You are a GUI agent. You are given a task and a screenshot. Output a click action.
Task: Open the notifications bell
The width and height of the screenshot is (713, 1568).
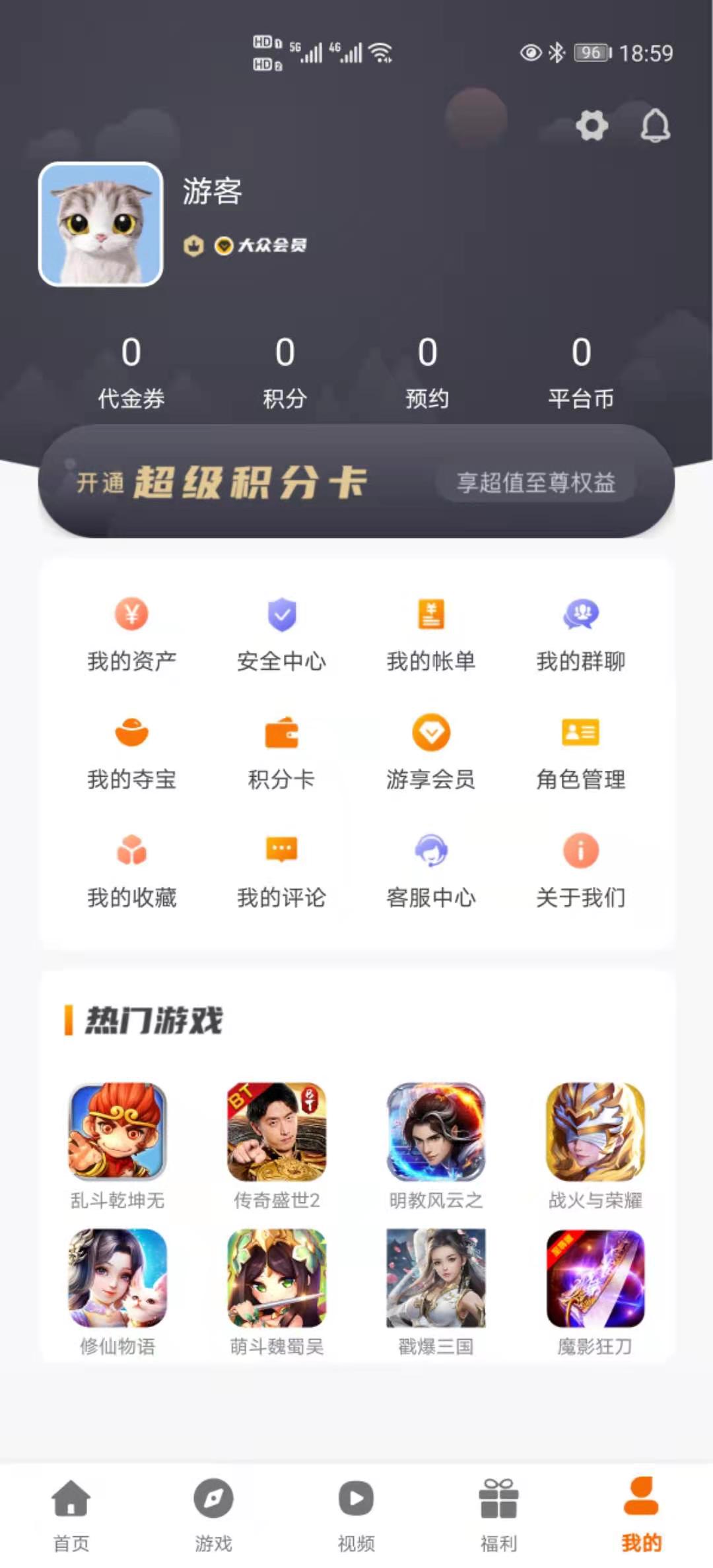655,125
